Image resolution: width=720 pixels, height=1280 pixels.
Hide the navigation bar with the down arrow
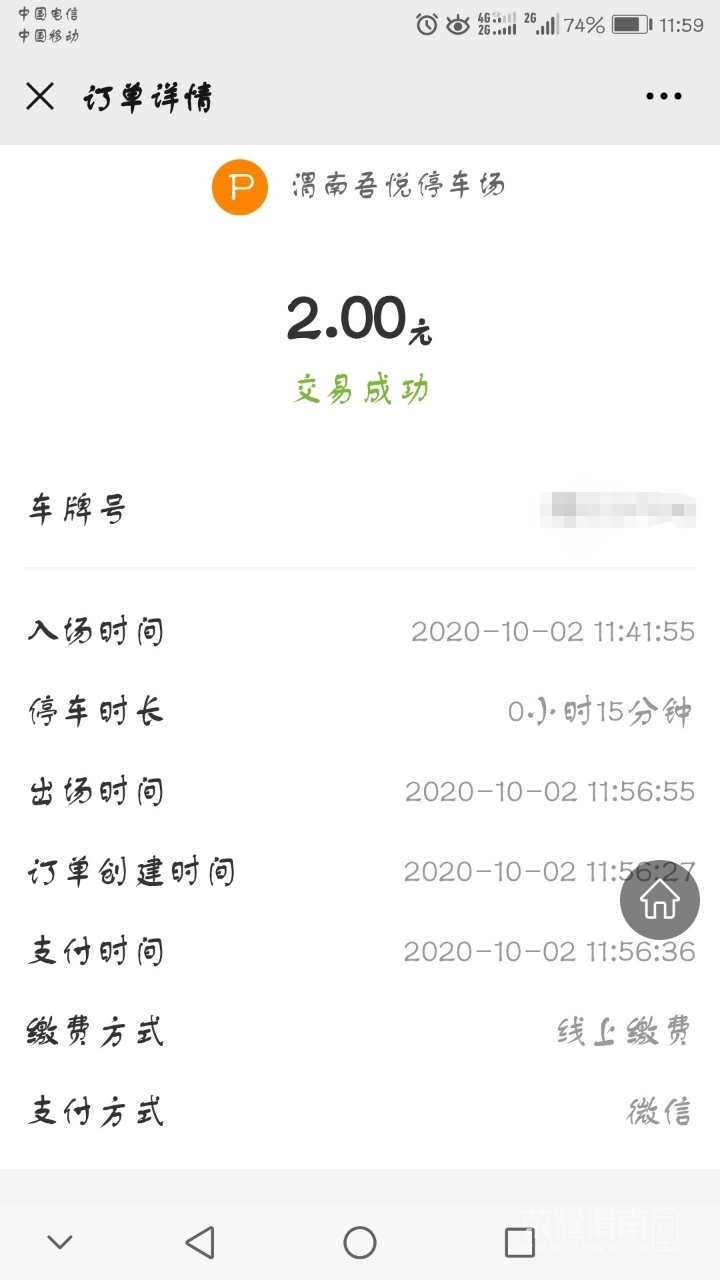point(60,1242)
